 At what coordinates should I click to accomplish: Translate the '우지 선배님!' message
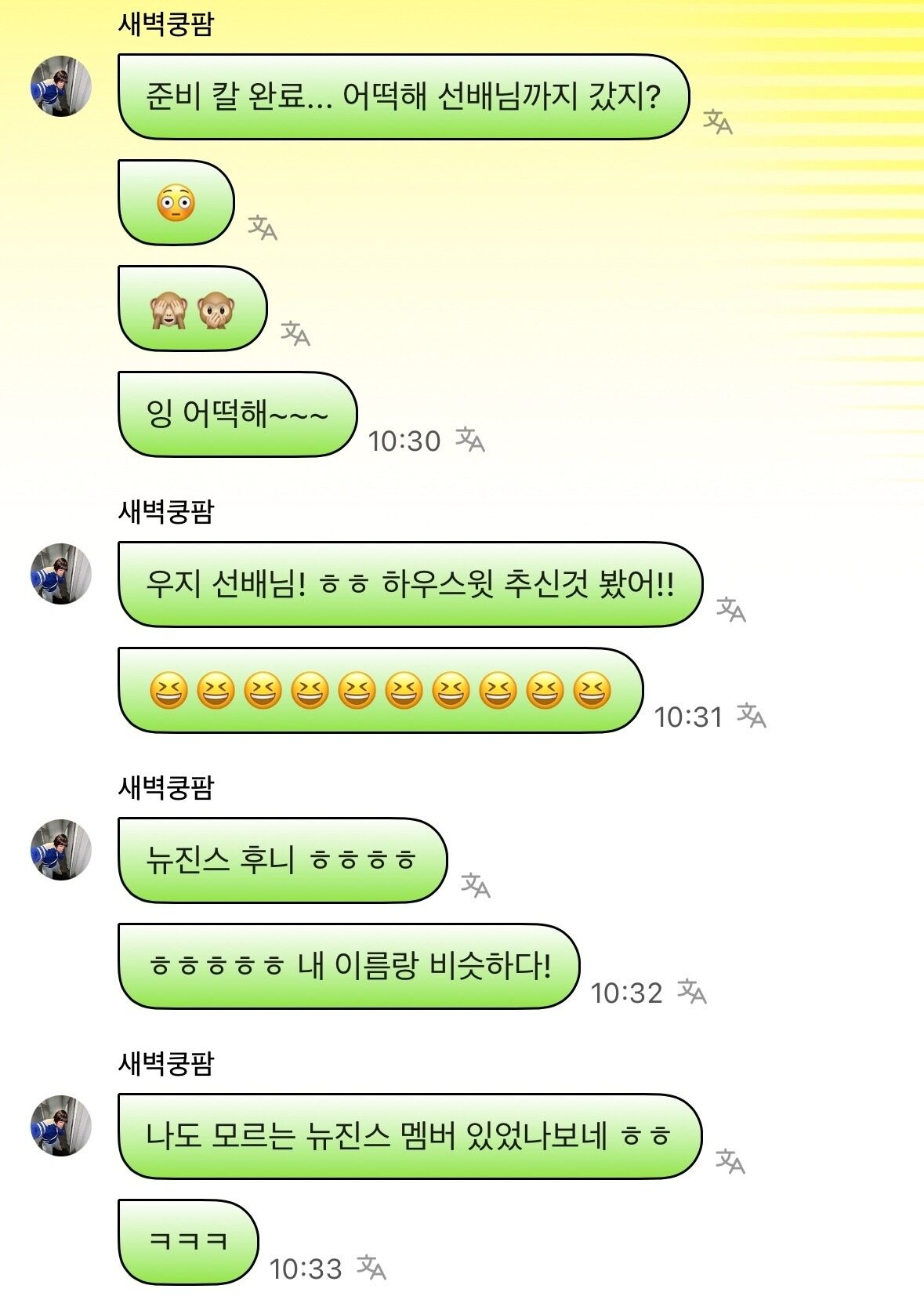730,609
